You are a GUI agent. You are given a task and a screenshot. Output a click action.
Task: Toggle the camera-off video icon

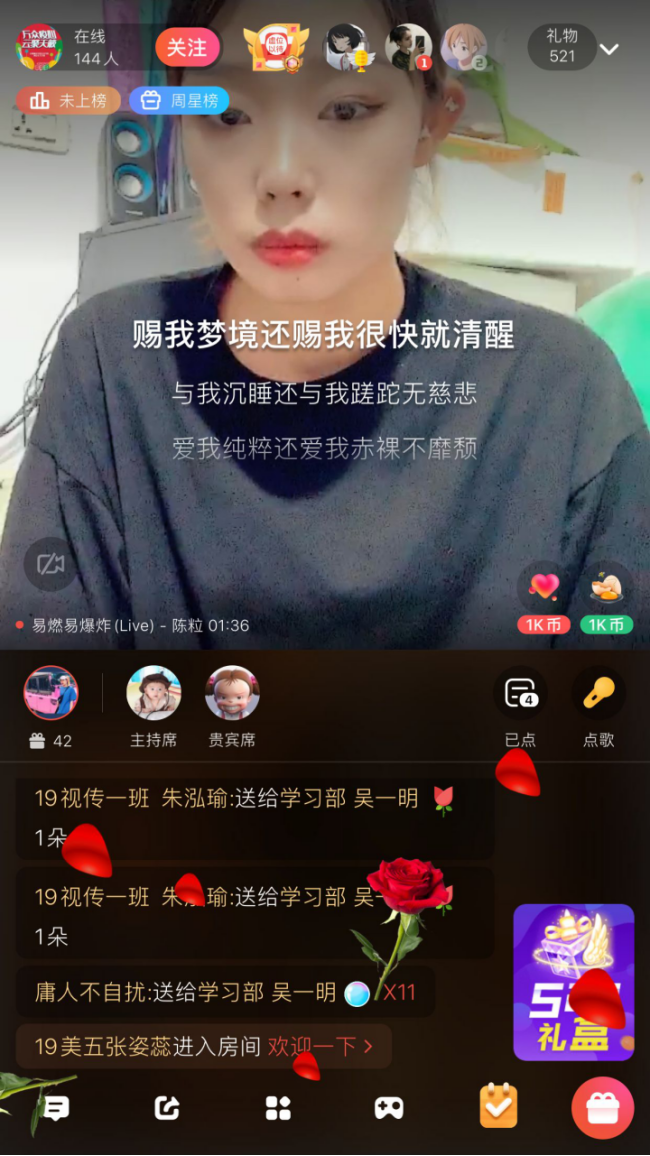click(x=50, y=565)
